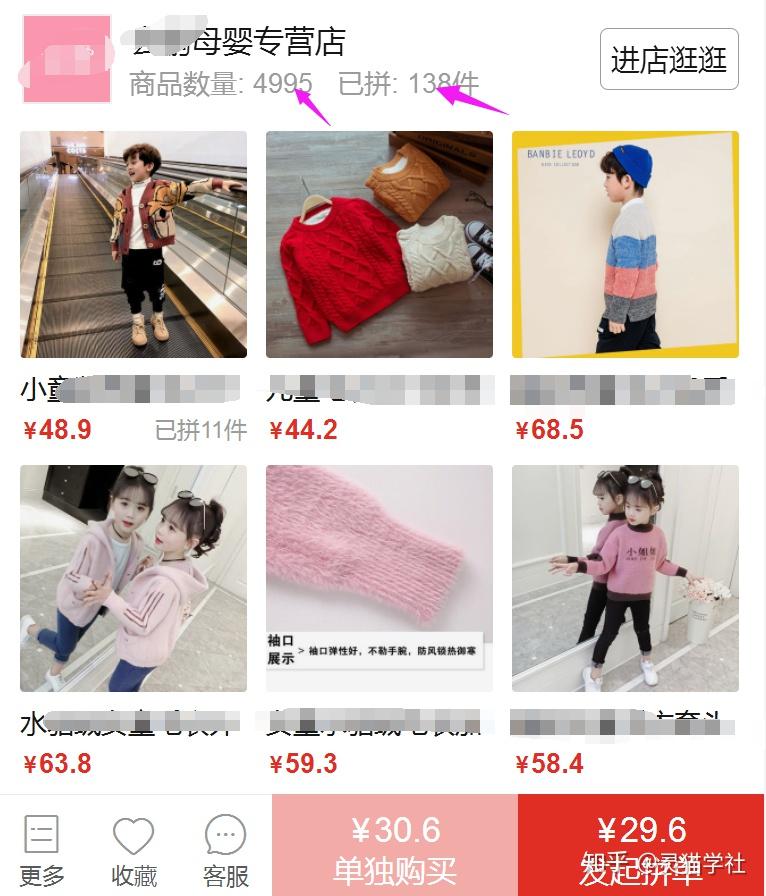
Task: Buy alone for ¥30.6 单独购买
Action: tap(395, 846)
